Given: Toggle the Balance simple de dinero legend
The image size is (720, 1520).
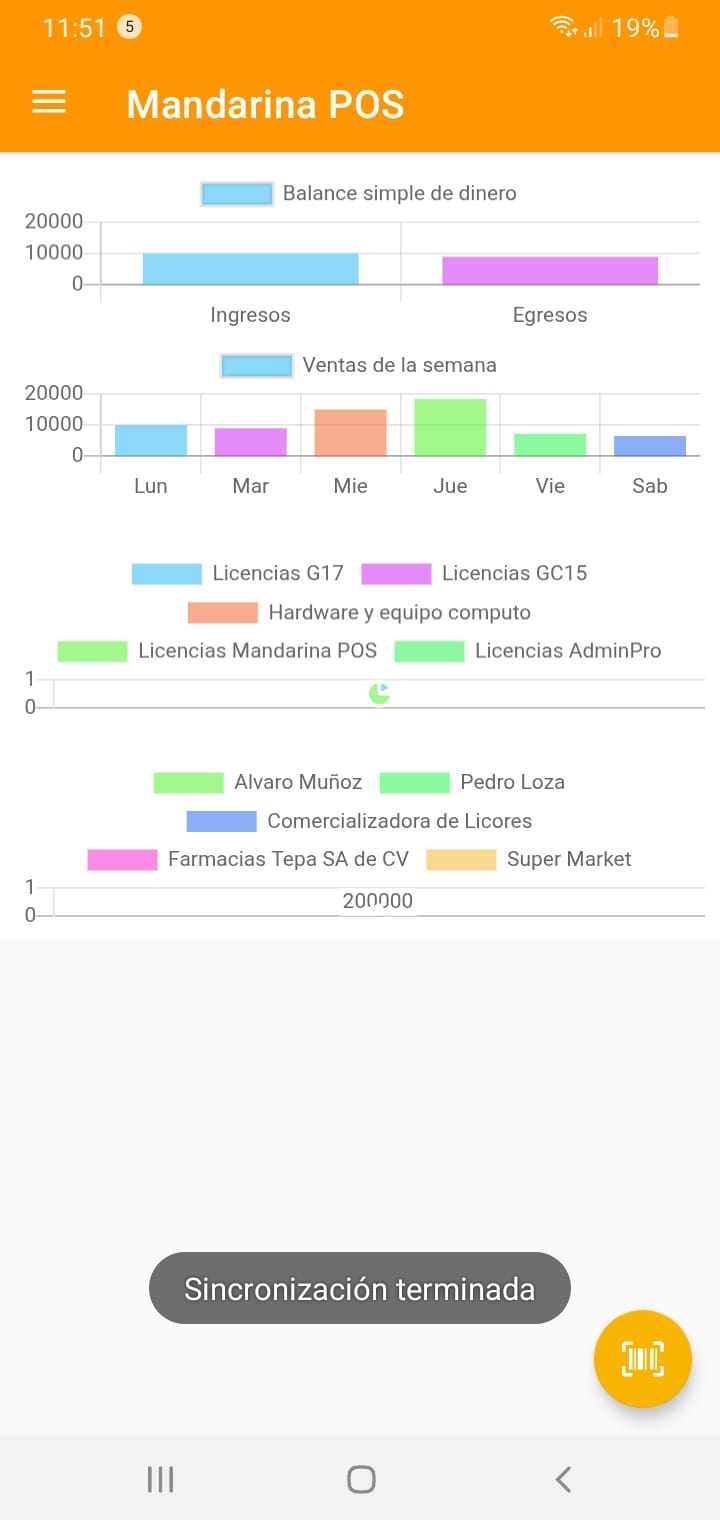Looking at the screenshot, I should [359, 193].
